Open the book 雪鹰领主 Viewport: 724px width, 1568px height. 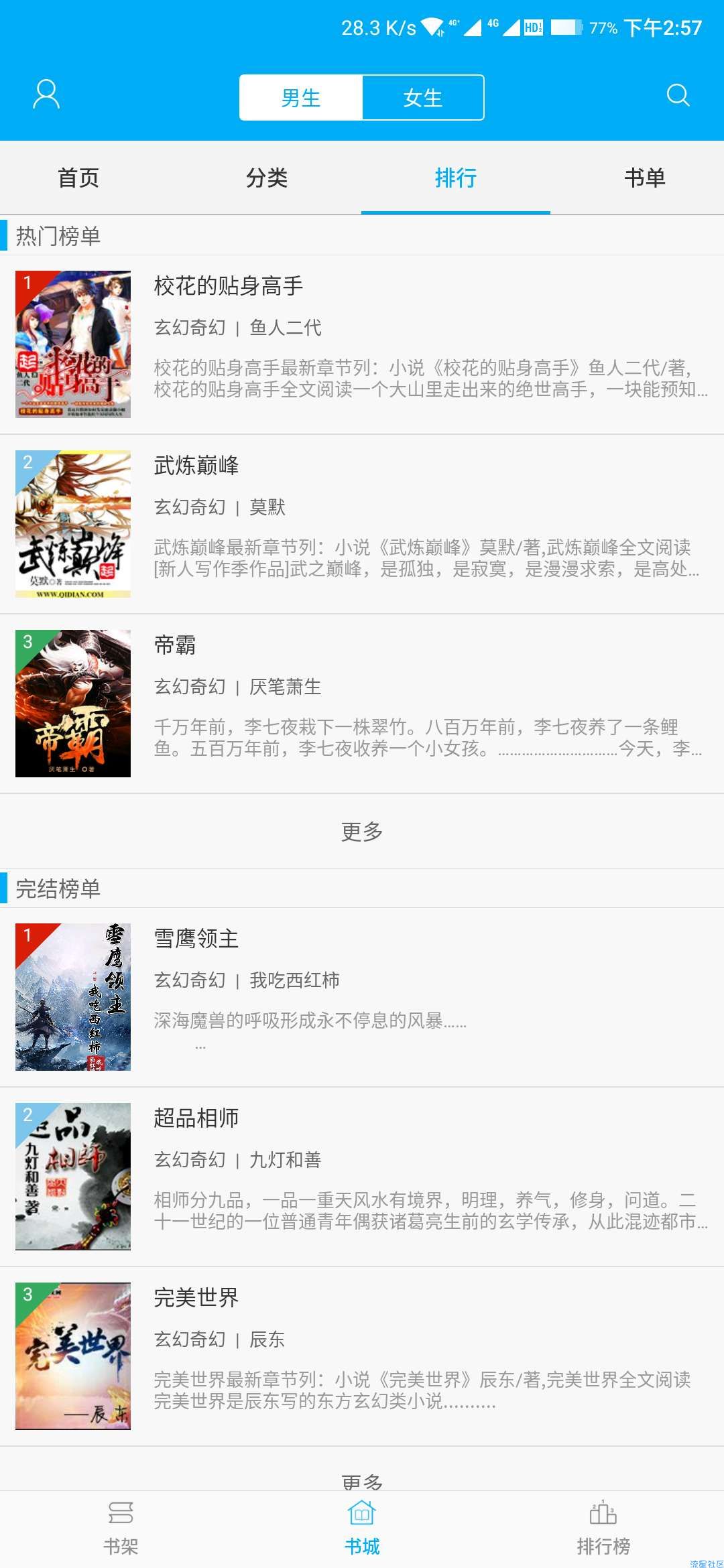[362, 997]
